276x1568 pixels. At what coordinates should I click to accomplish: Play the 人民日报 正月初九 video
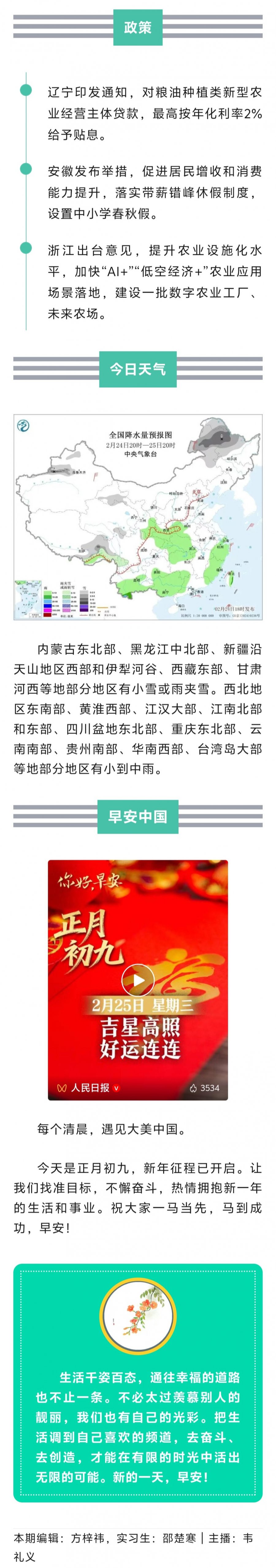coord(138,980)
